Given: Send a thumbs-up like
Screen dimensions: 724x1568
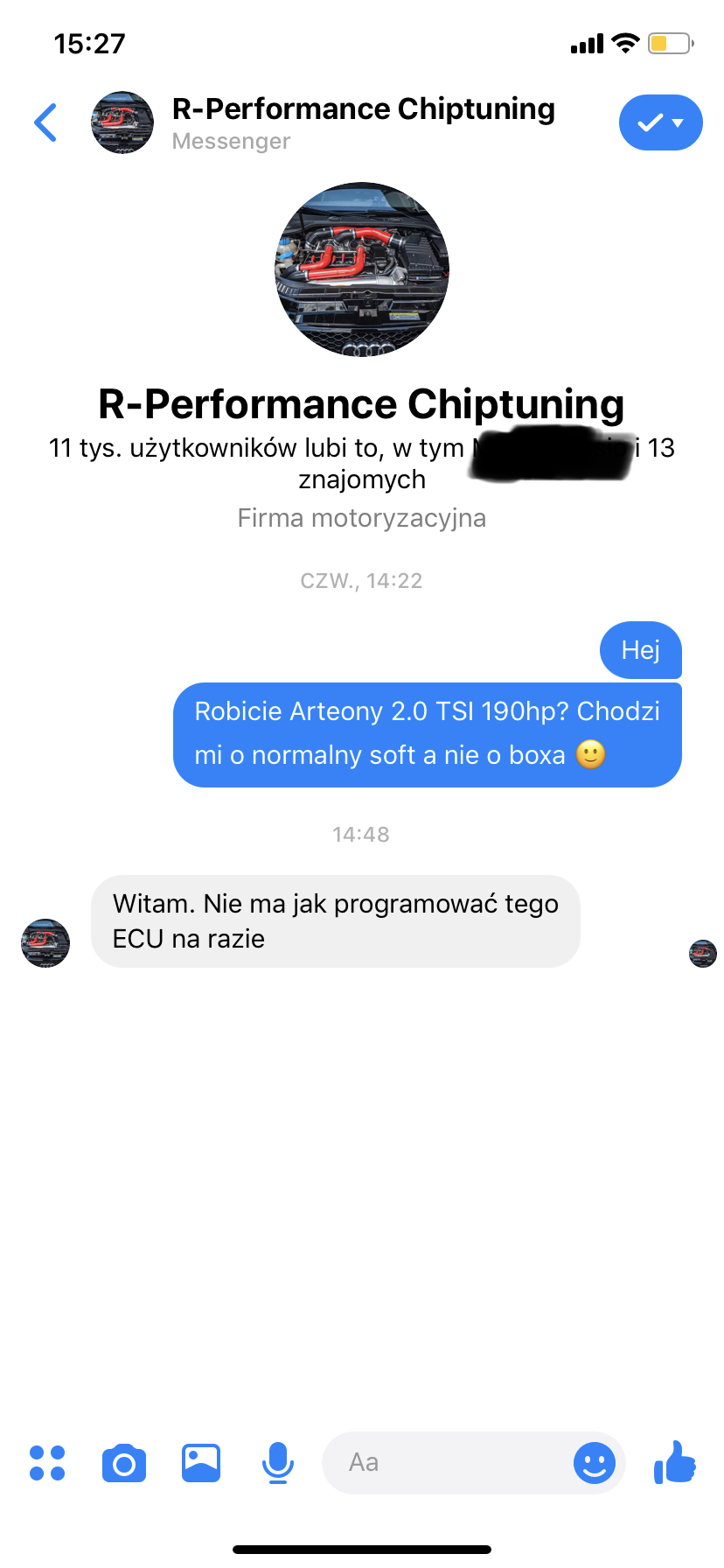Looking at the screenshot, I should point(675,1462).
